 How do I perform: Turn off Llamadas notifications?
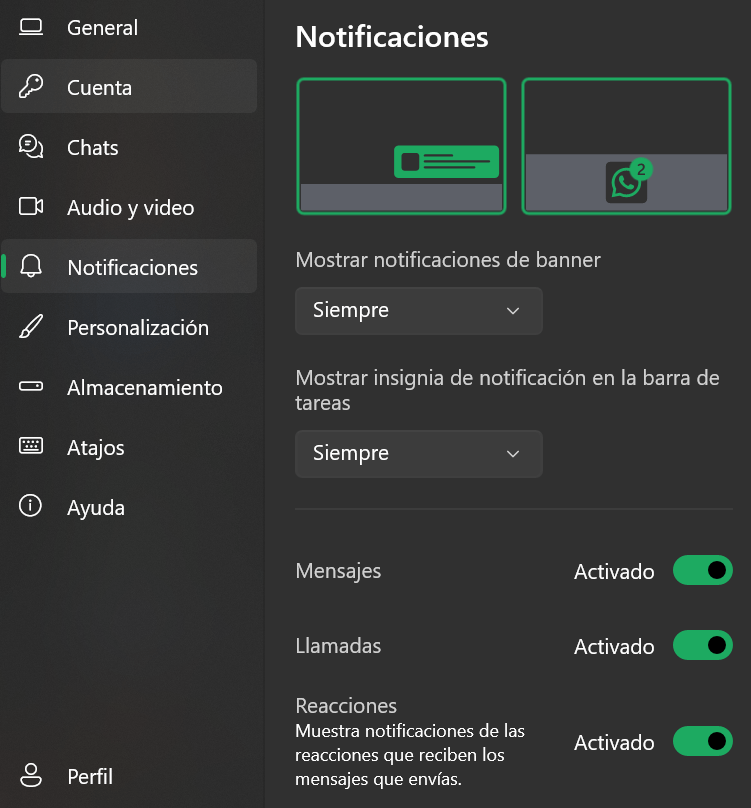tap(702, 645)
